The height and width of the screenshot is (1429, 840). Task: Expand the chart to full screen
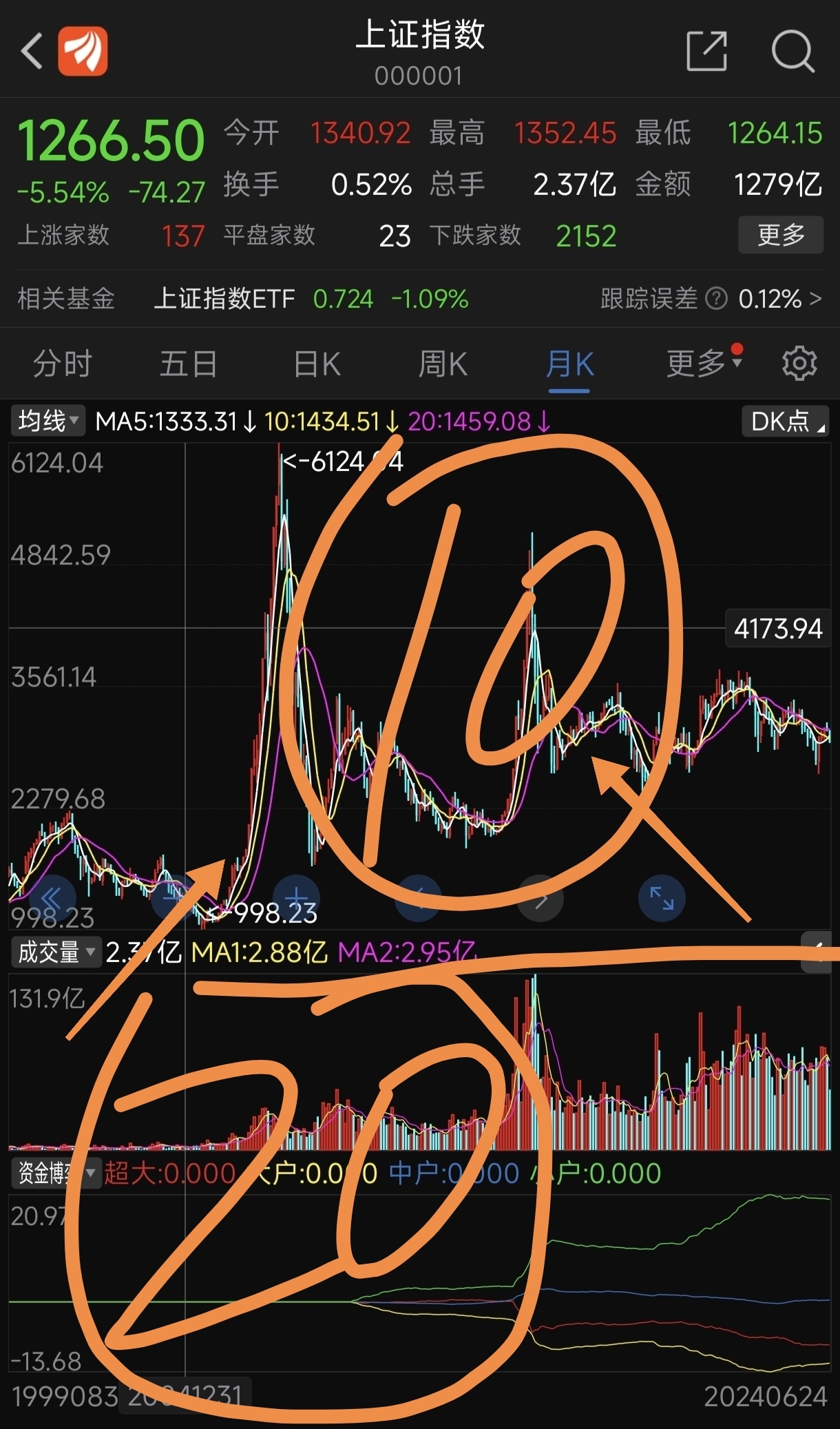coord(662,898)
